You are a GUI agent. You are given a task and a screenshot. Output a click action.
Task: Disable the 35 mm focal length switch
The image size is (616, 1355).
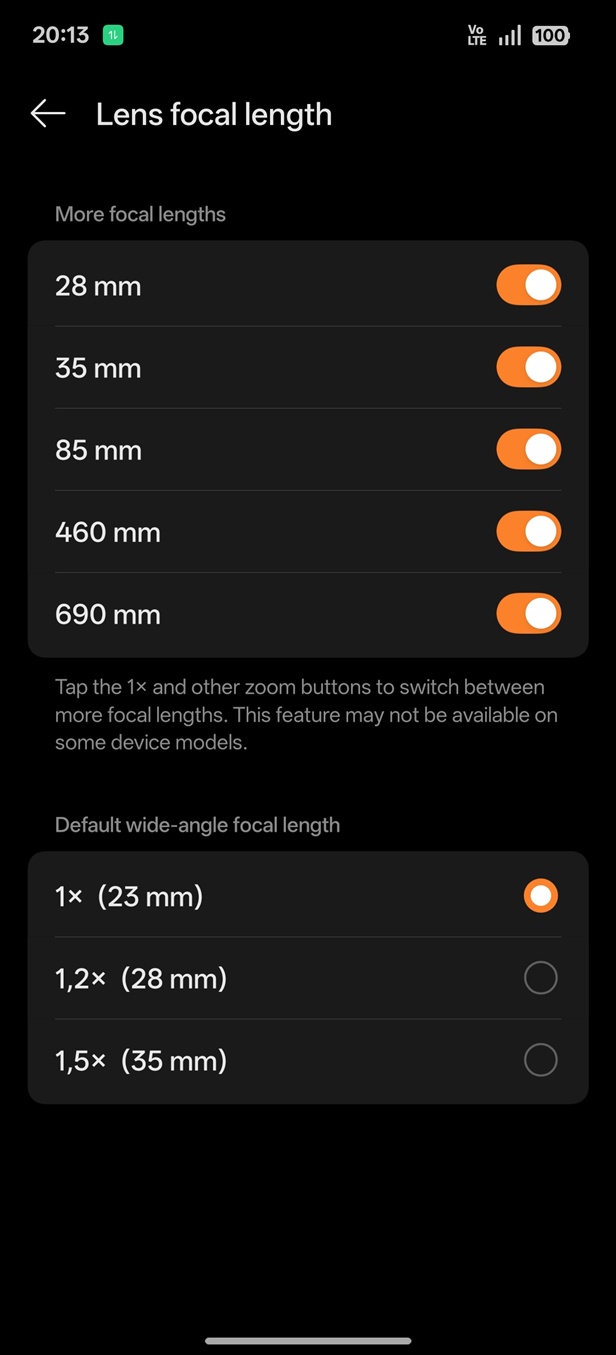pyautogui.click(x=528, y=368)
